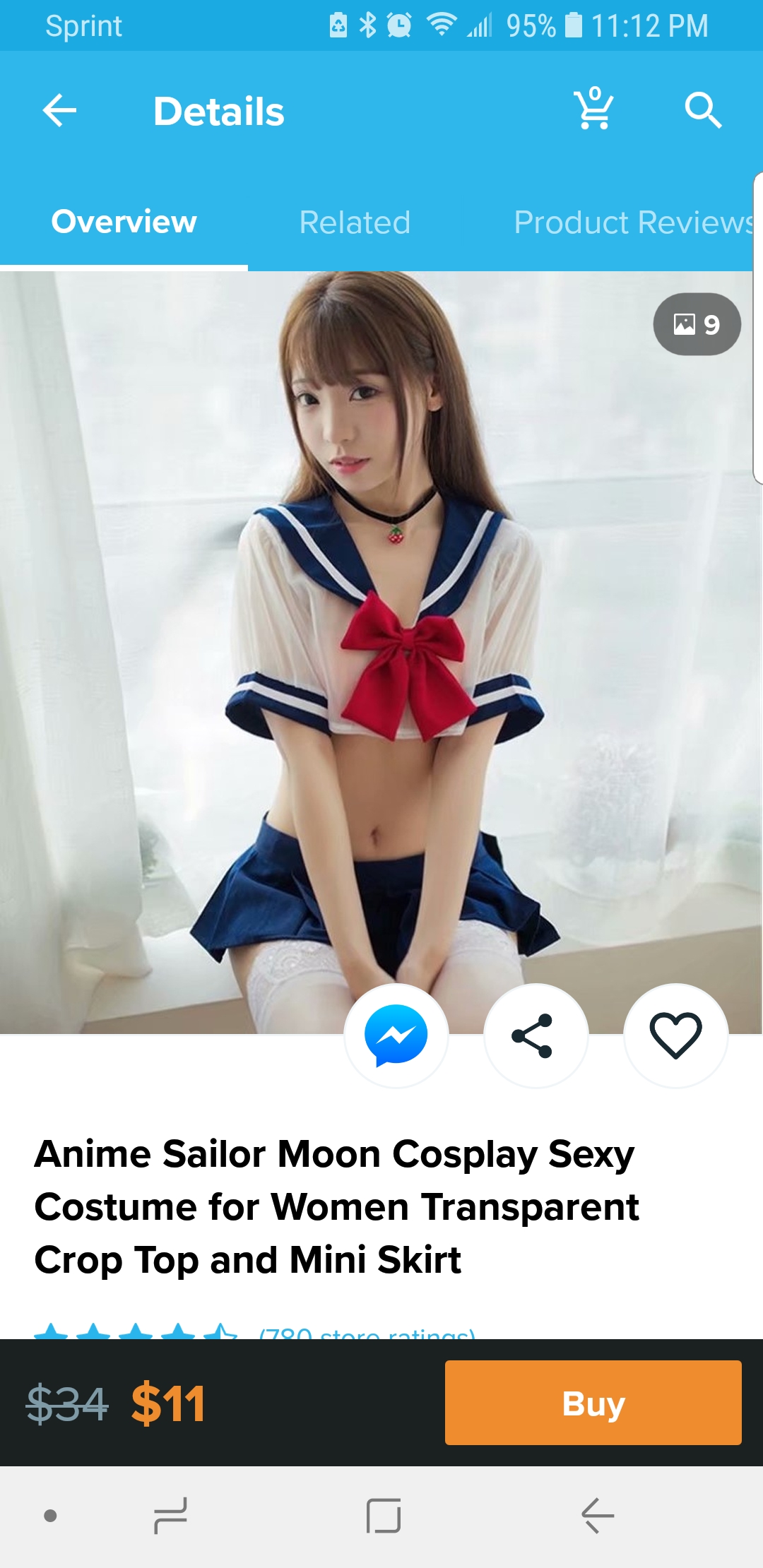763x1568 pixels.
Task: Tap the system back button
Action: click(x=598, y=1516)
